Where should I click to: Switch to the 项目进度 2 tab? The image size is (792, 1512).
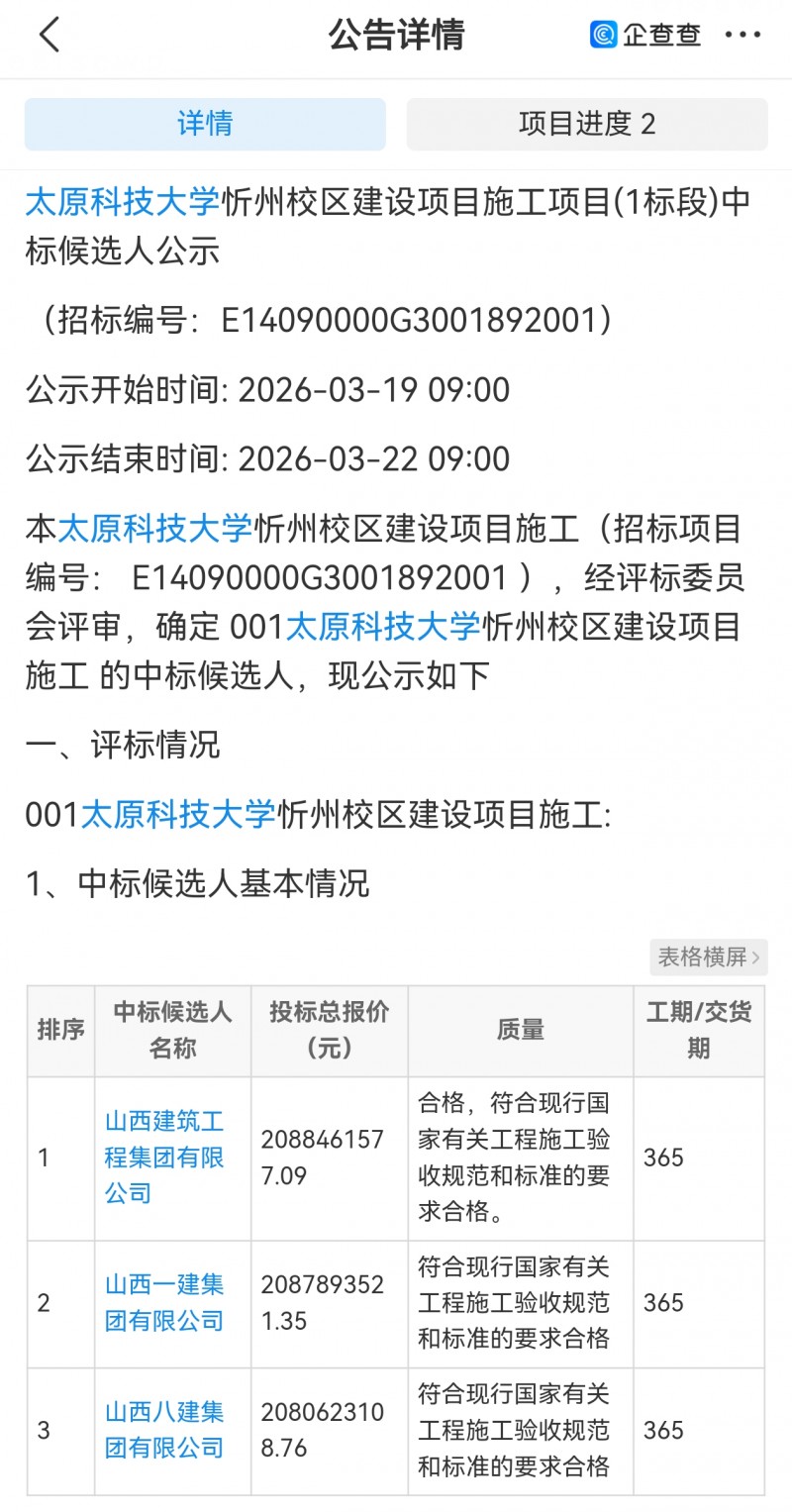[587, 124]
